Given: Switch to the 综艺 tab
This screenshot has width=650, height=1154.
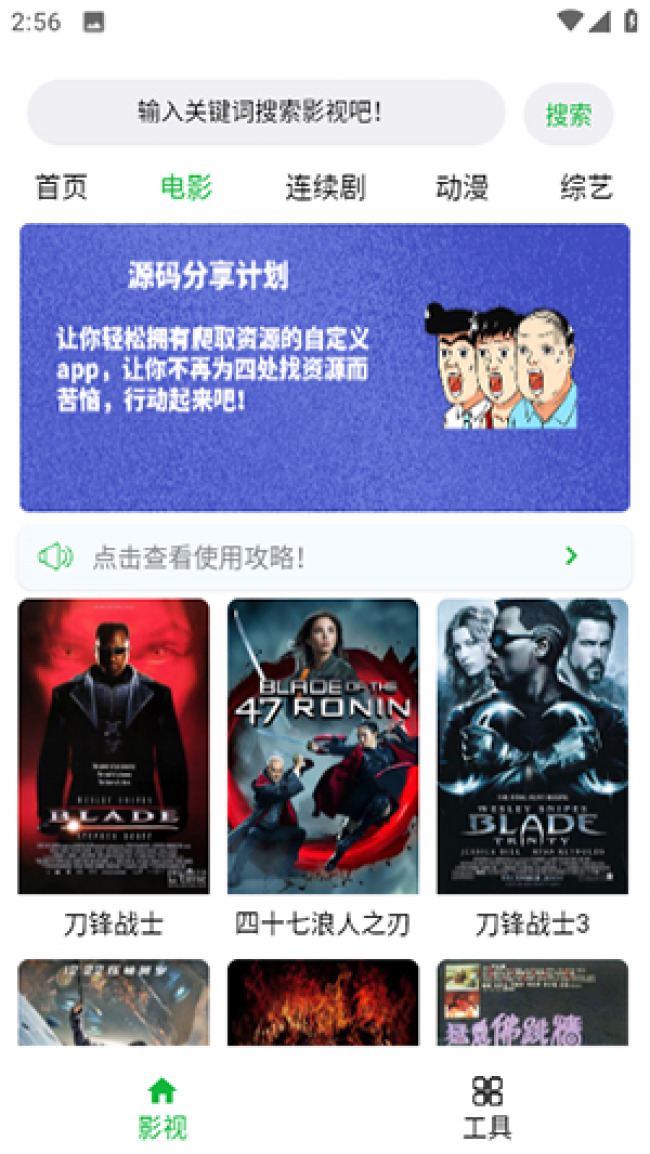Looking at the screenshot, I should 586,187.
